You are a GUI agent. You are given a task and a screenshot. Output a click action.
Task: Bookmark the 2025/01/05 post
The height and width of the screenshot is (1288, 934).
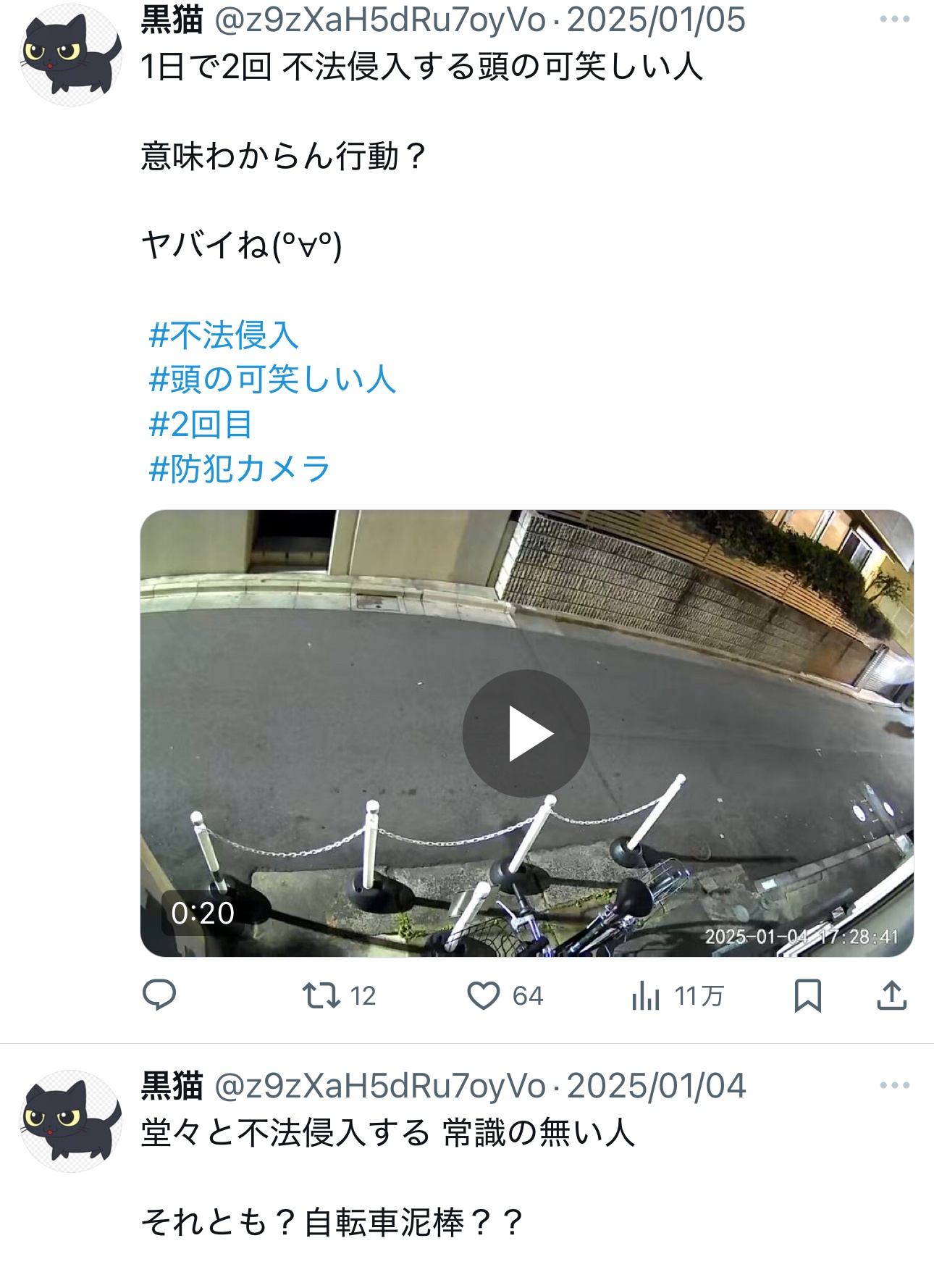[x=807, y=995]
